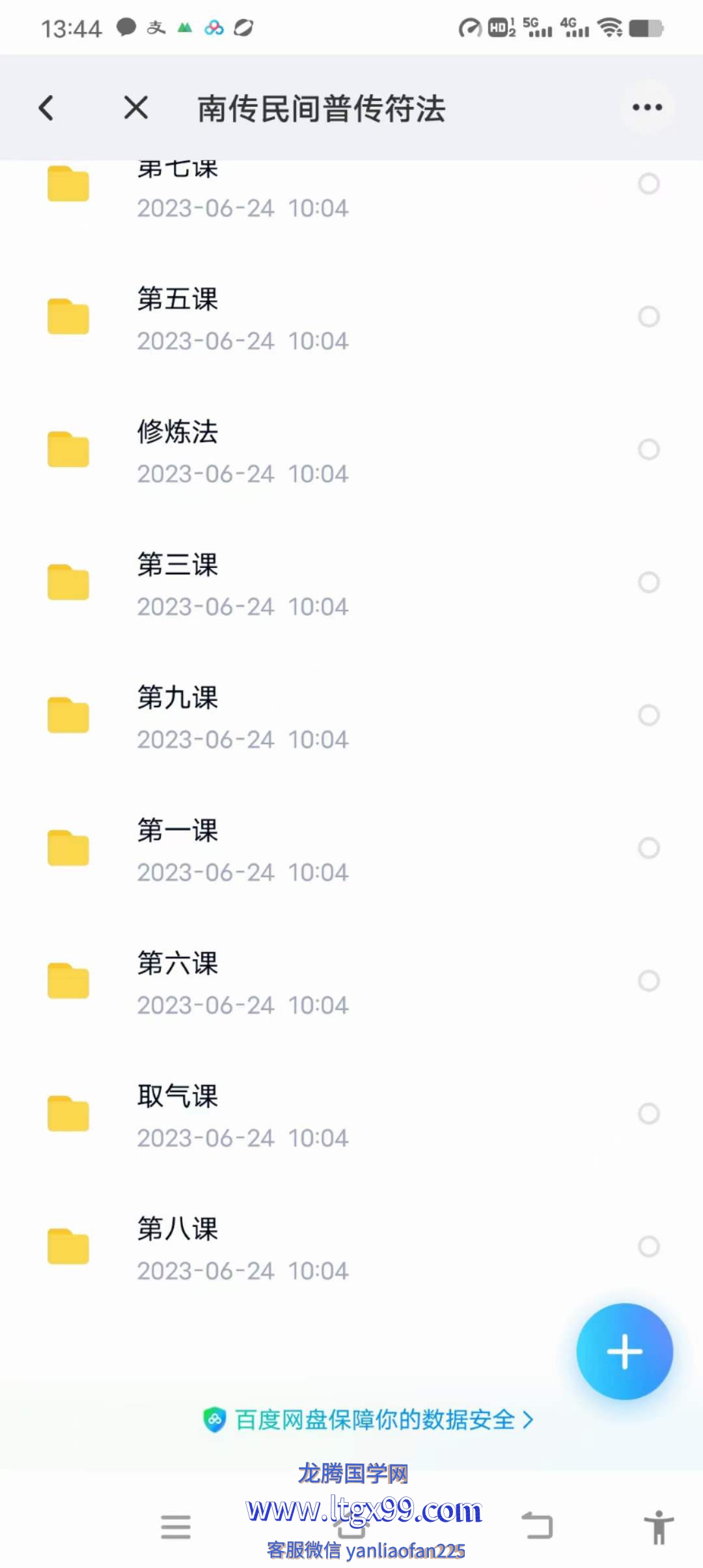
Task: Check the selection circle next to 第八课
Action: (648, 1246)
